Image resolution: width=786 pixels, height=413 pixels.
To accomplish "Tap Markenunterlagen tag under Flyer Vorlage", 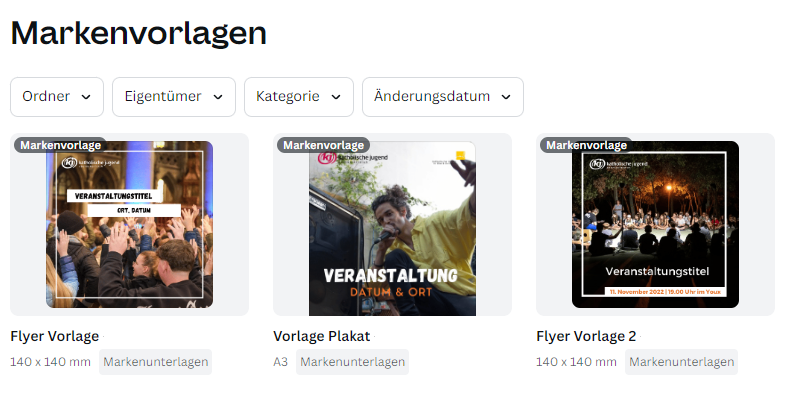I will coord(155,362).
